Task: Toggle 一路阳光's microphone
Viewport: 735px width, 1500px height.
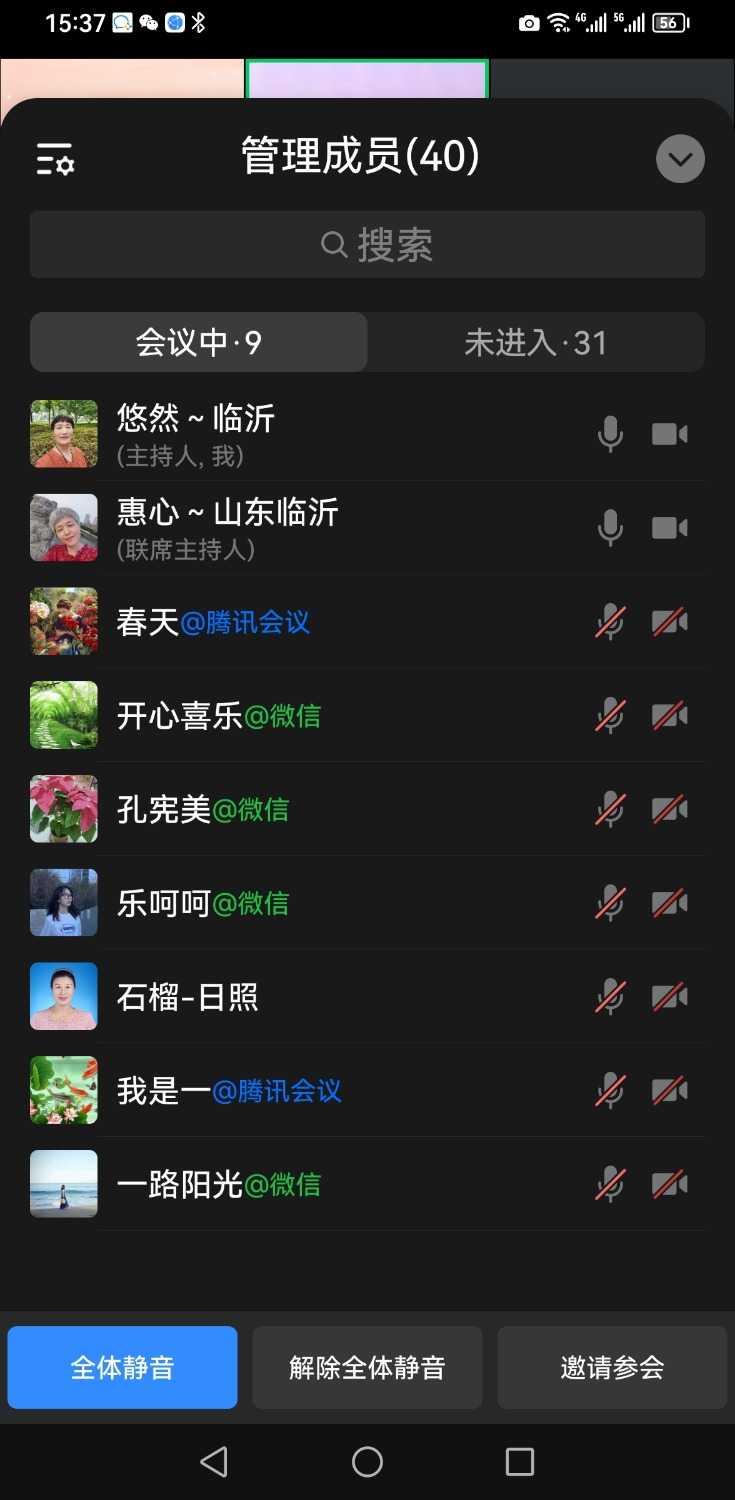Action: click(x=610, y=1183)
